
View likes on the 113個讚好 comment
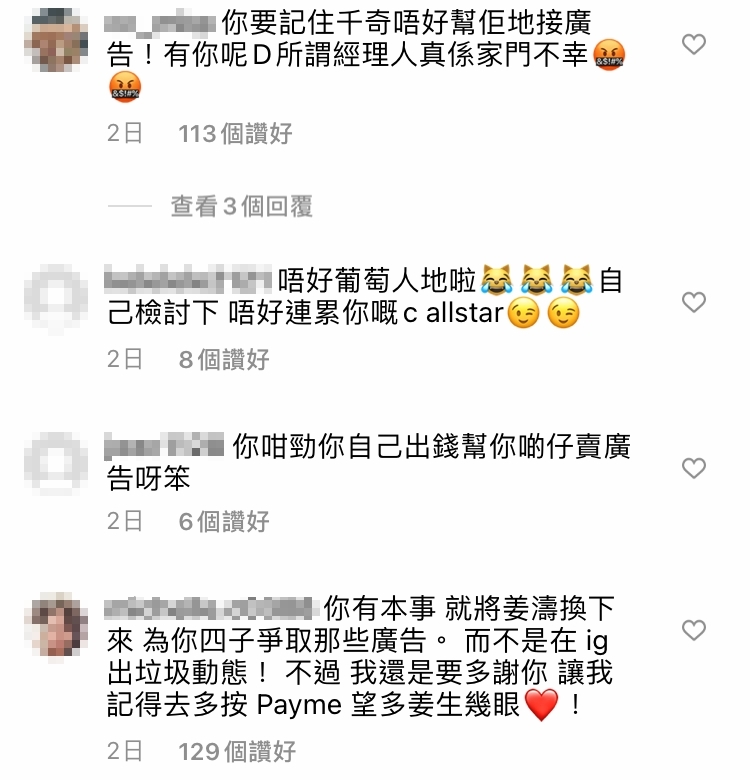coord(234,134)
